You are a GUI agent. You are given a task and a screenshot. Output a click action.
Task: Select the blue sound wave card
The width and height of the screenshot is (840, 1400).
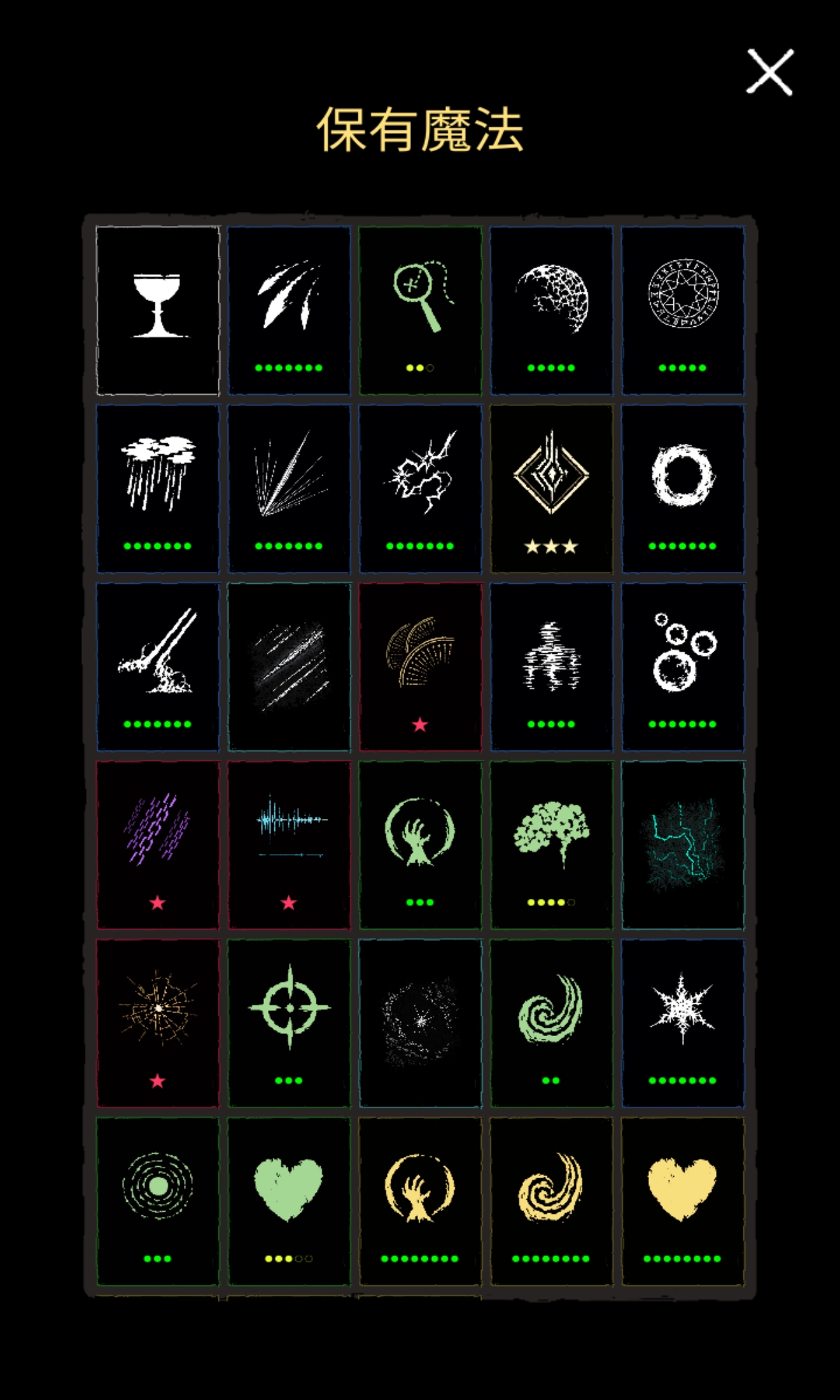(288, 845)
